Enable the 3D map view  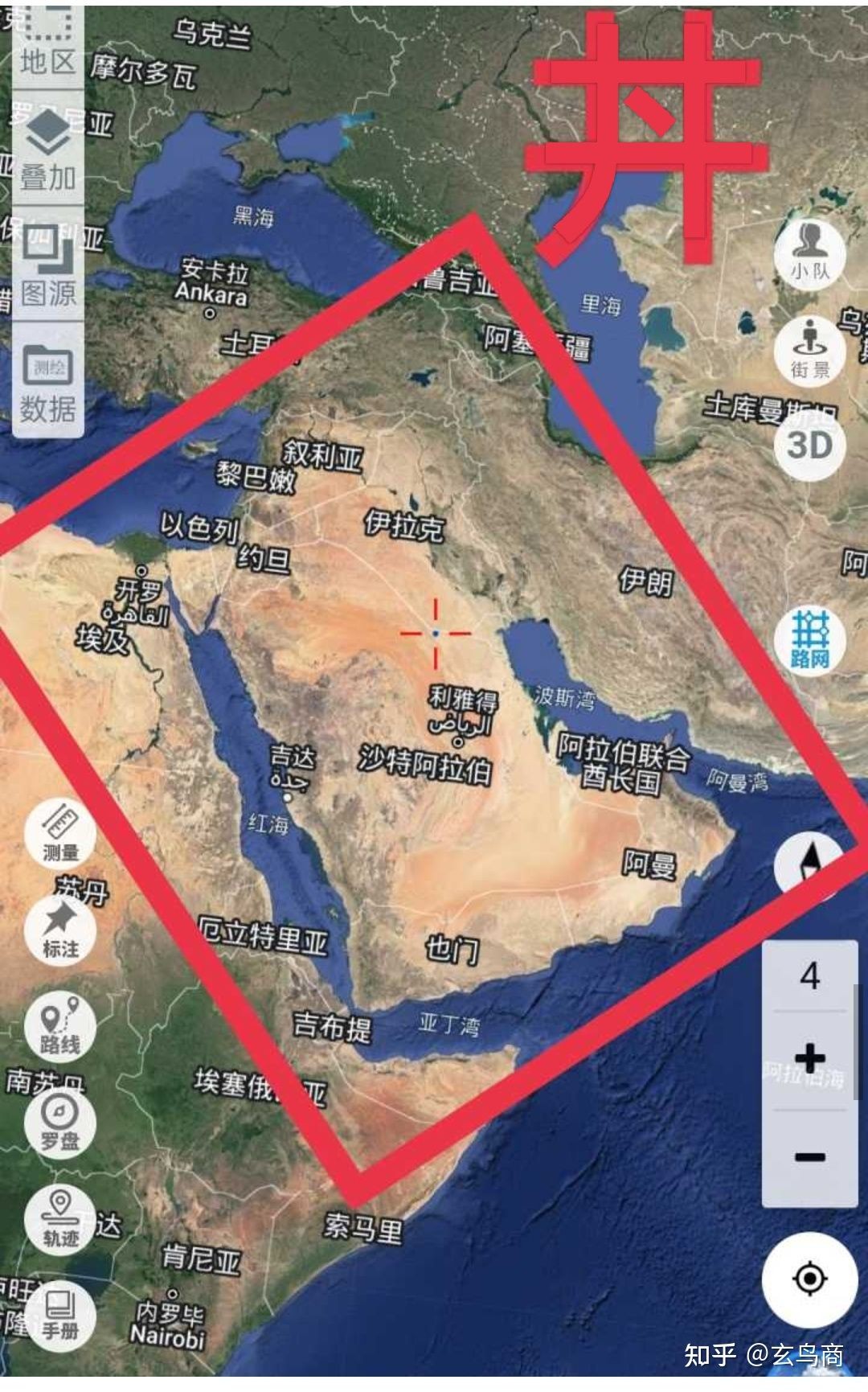click(x=809, y=445)
